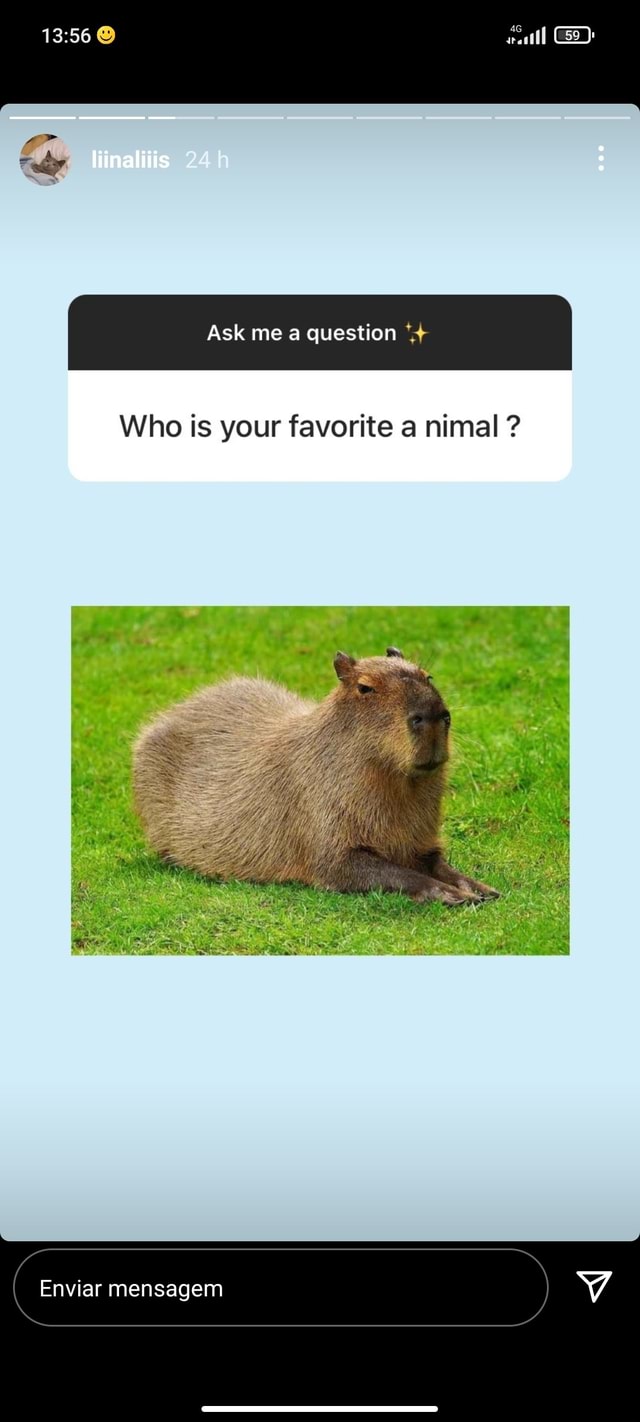Screen dimensions: 640x1422
Task: Open the story's three-dot options menu
Action: click(600, 158)
